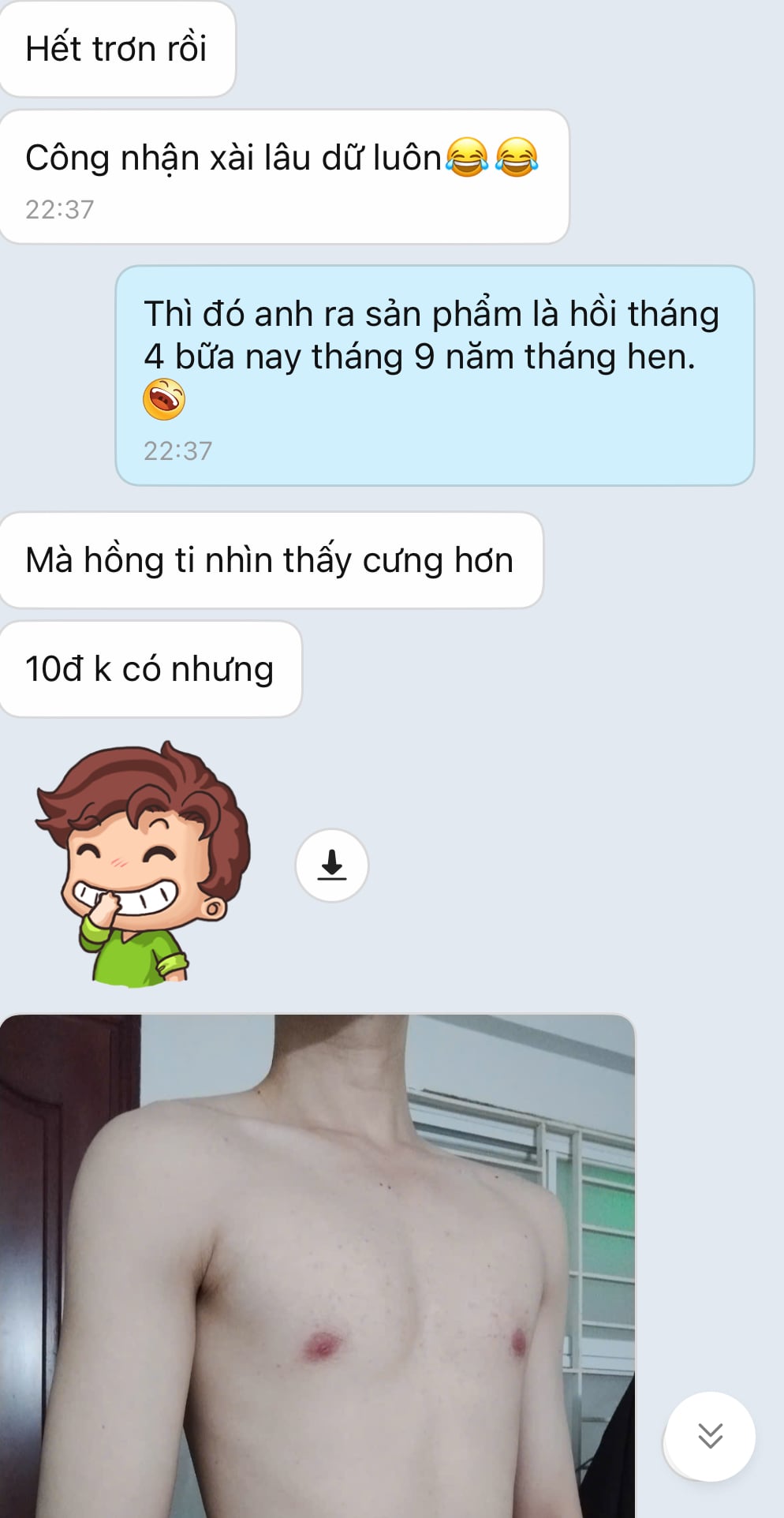
Task: Open the laughing boy sticker
Action: point(142,864)
